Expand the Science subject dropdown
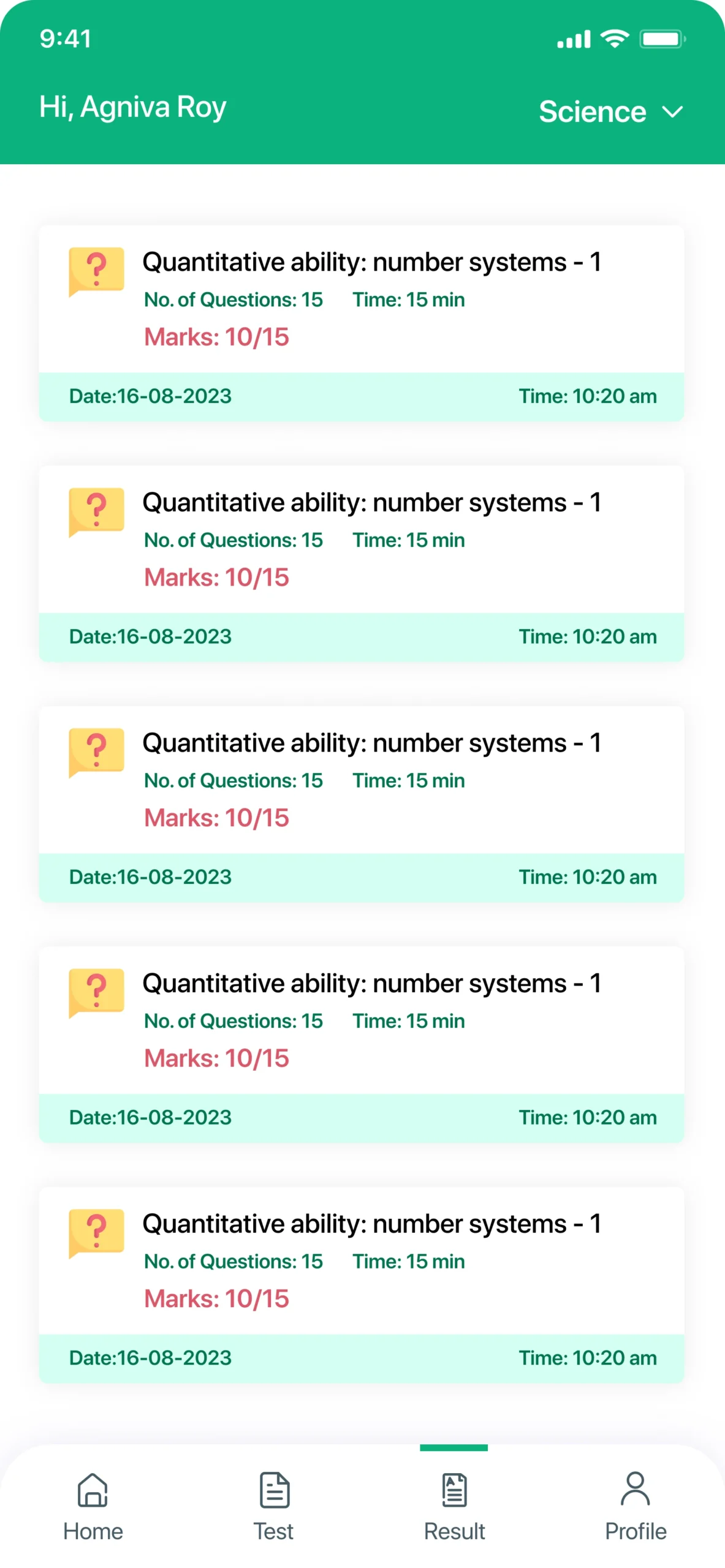This screenshot has height=1568, width=725. click(610, 111)
